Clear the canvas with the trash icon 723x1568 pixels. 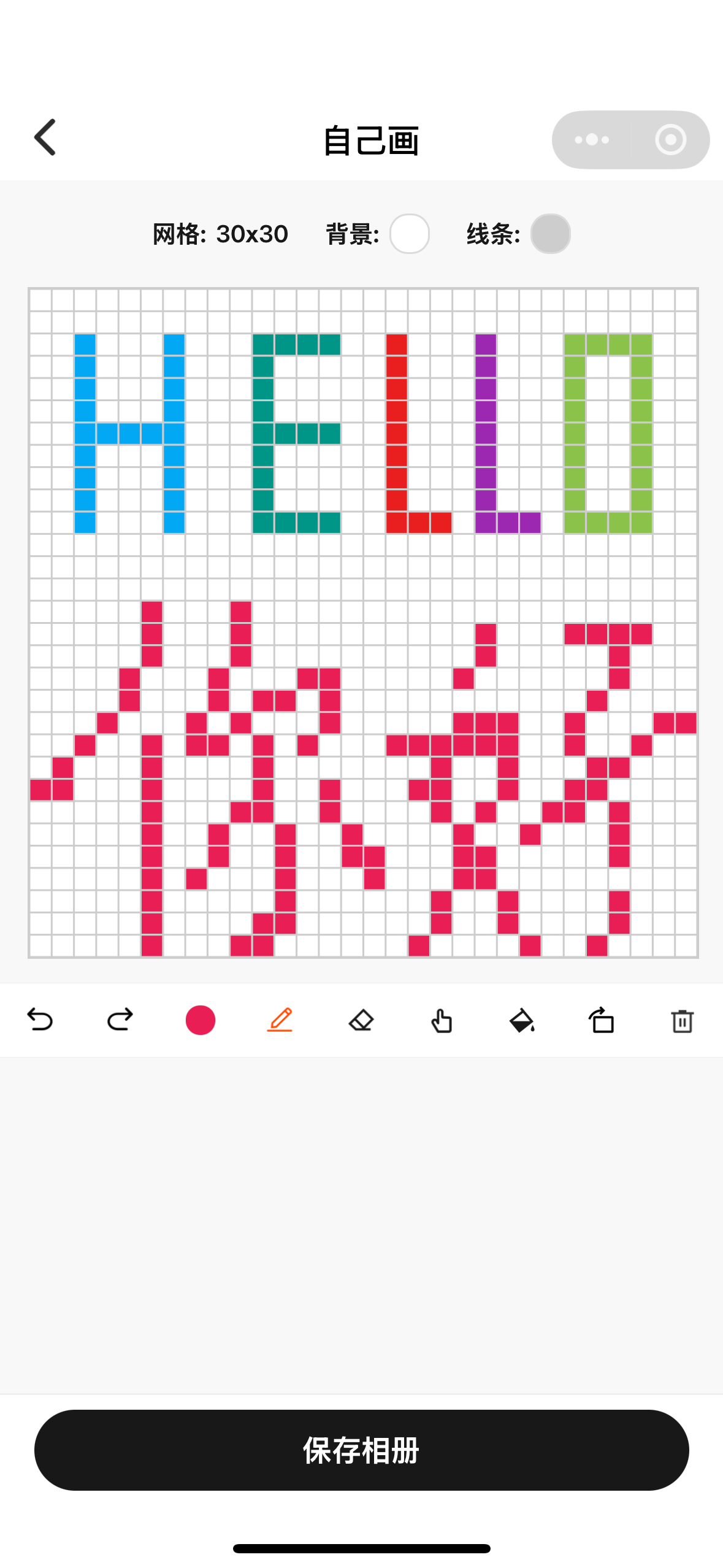pyautogui.click(x=682, y=1021)
